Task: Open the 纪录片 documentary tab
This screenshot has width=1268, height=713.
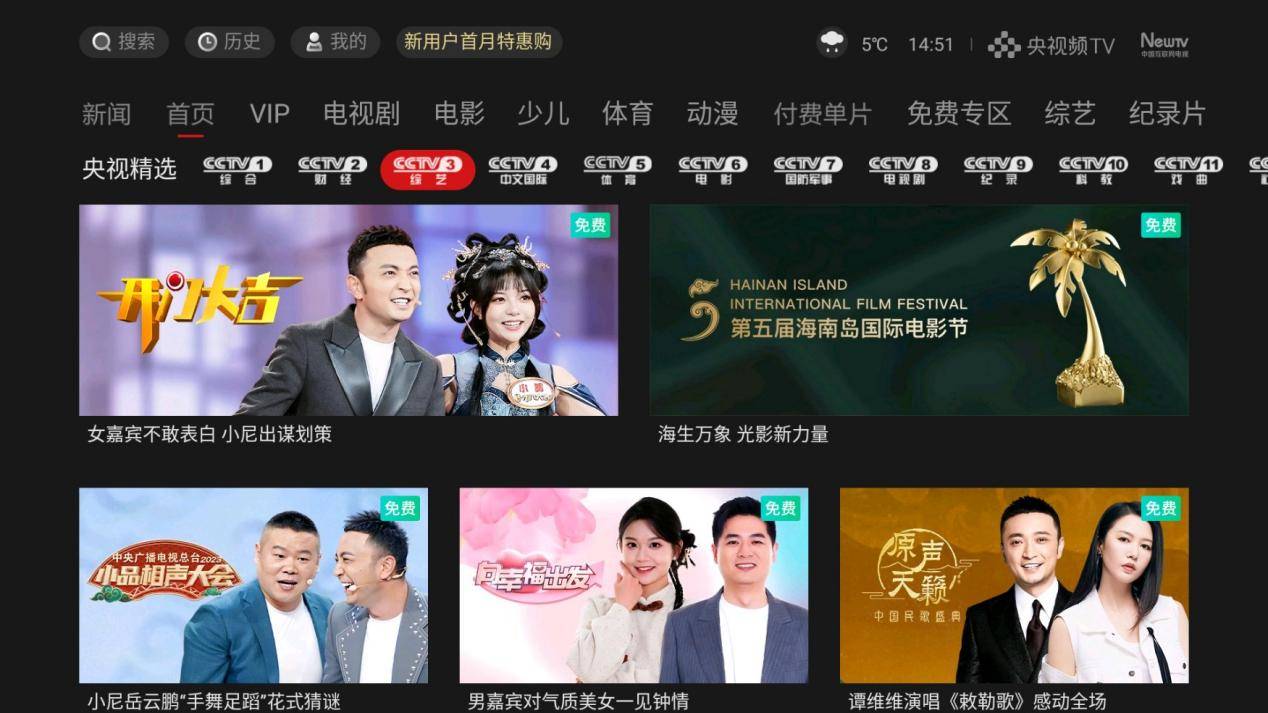Action: coord(1167,114)
